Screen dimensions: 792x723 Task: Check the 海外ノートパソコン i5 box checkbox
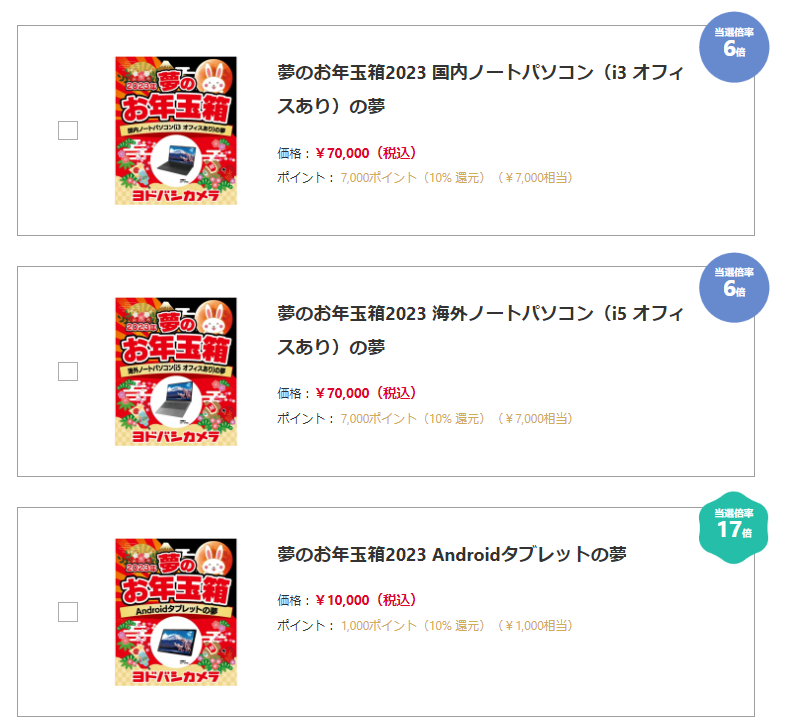tap(68, 371)
